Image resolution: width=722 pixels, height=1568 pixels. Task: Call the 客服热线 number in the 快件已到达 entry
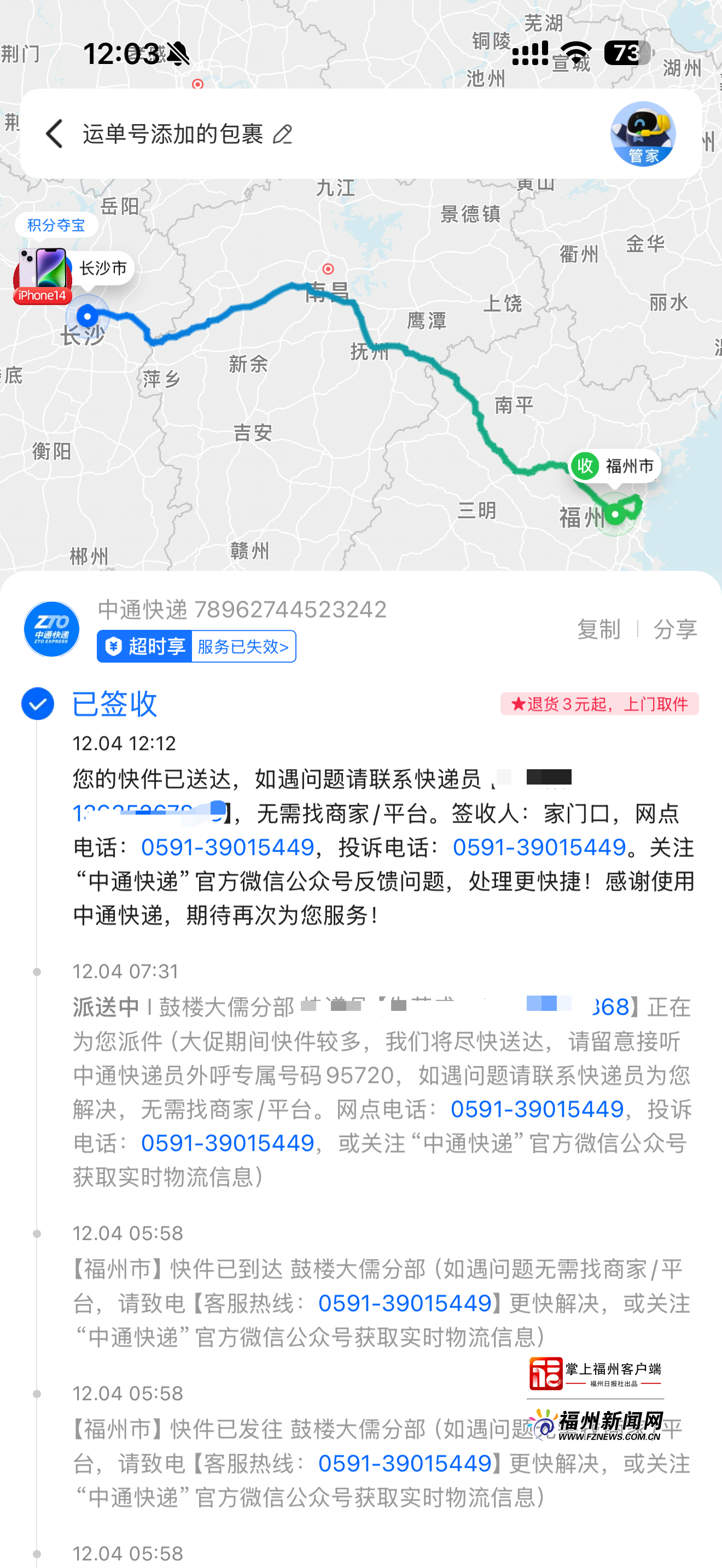point(405,1303)
